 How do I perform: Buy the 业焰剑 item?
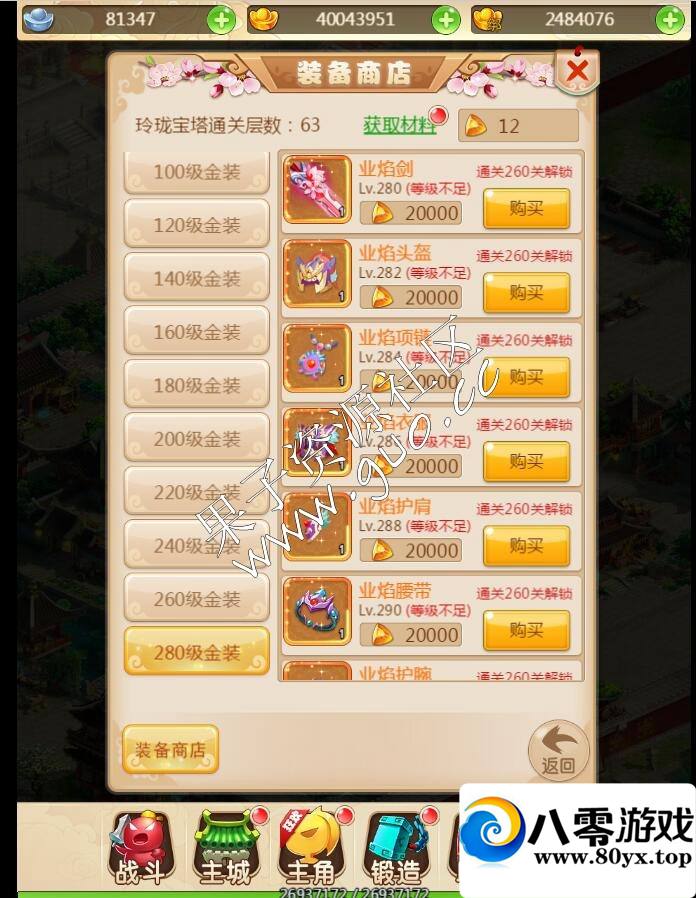click(x=526, y=208)
